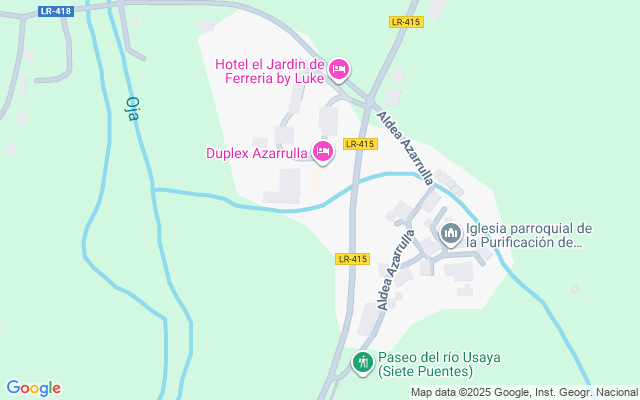Select the Duplex Azarrulla lodging pin
Screen dimensions: 640x400
(x=323, y=152)
